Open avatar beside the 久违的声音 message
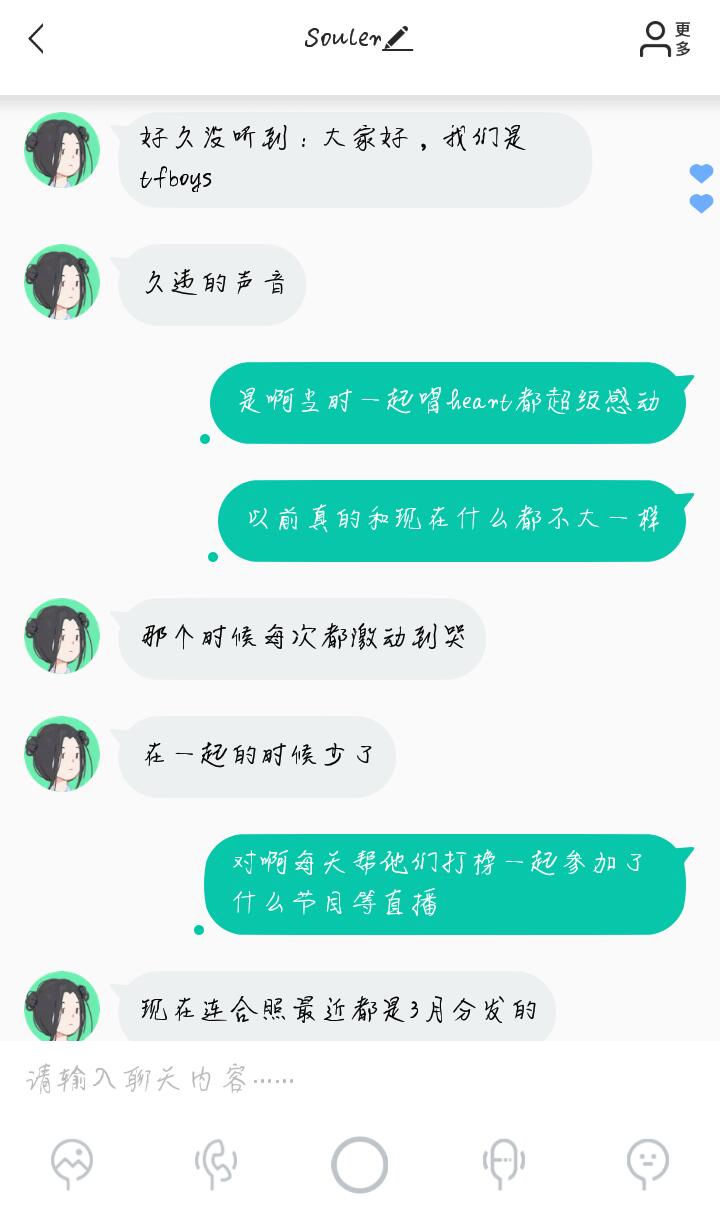Viewport: 720px width, 1213px height. point(62,283)
